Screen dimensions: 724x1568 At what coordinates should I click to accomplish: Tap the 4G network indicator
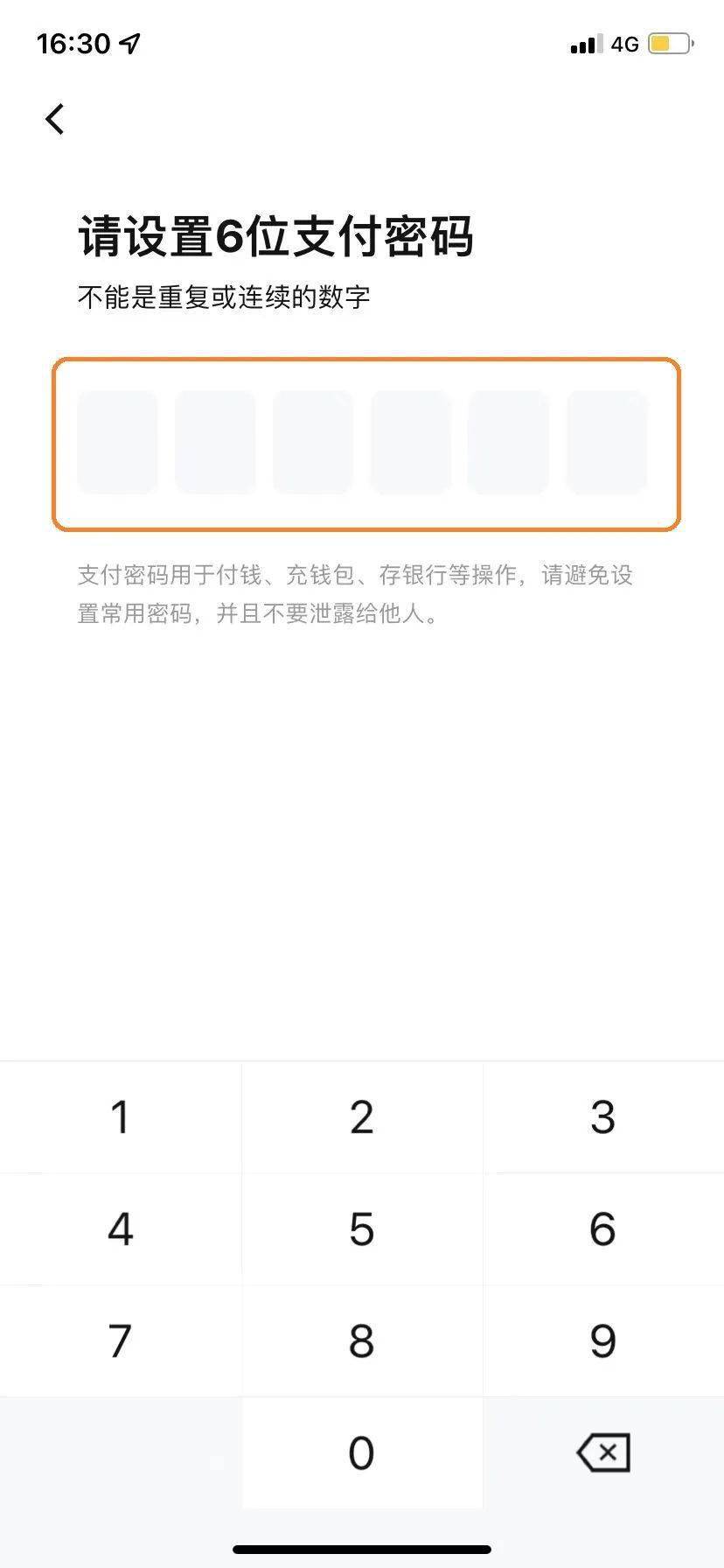click(x=624, y=43)
